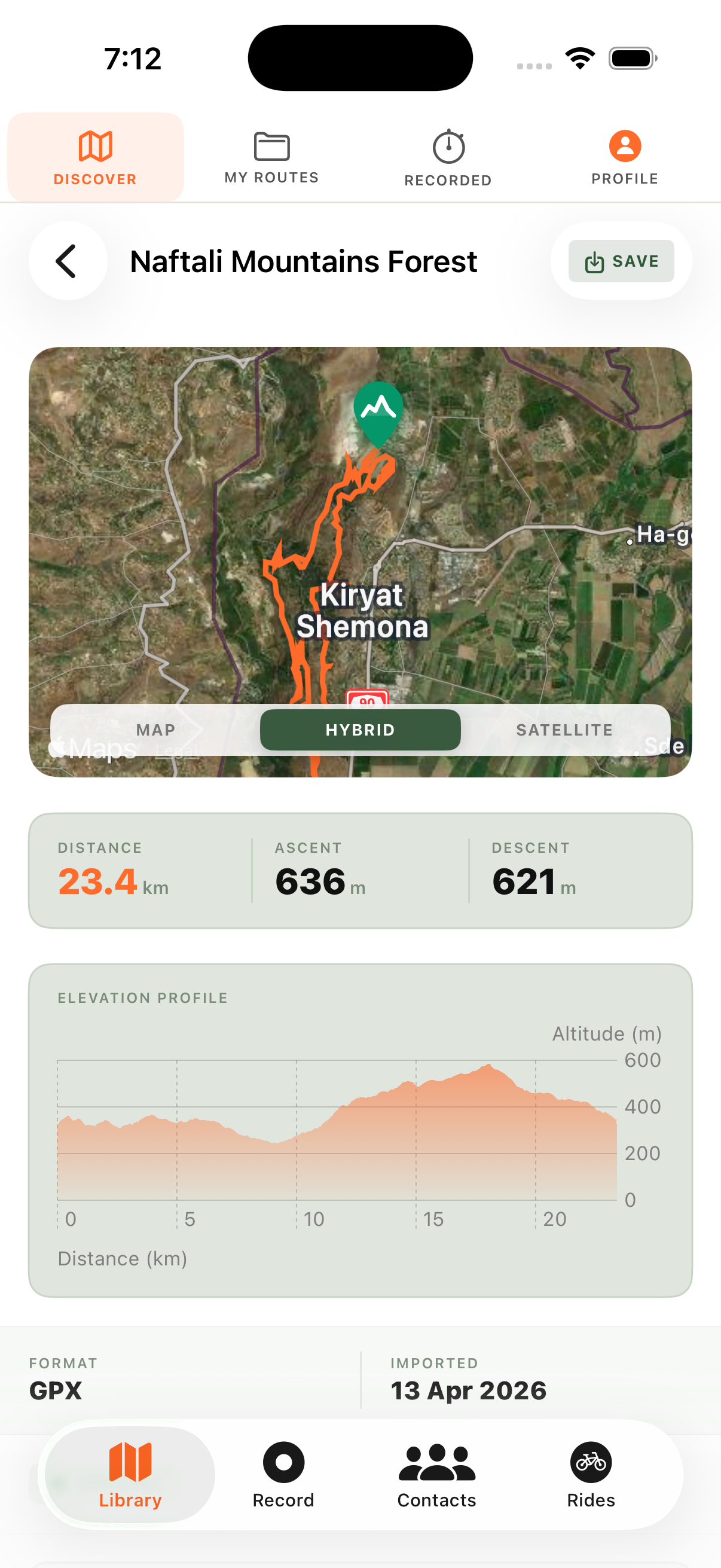Screen dimensions: 721x1568
Task: Select the Discover tab
Action: pyautogui.click(x=96, y=157)
